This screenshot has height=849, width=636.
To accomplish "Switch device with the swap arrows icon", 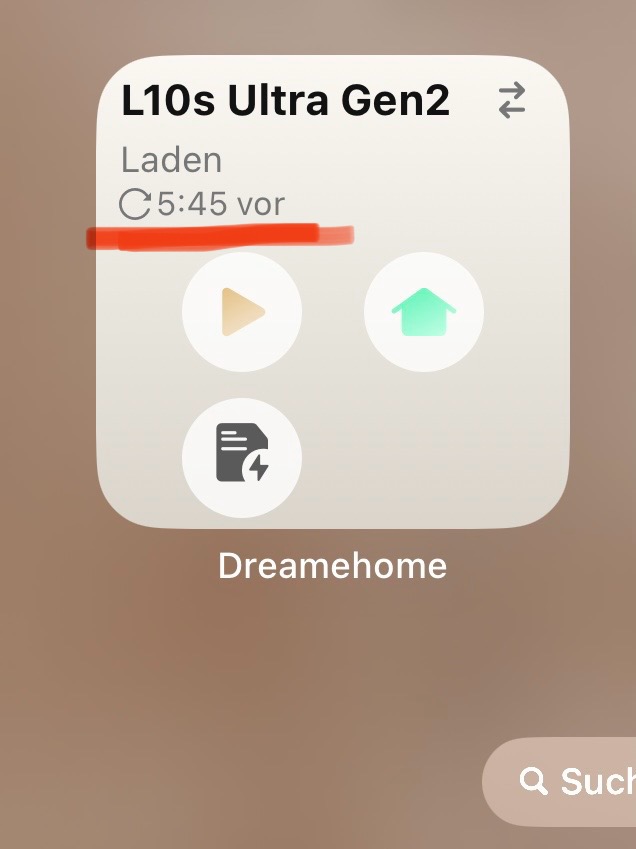I will [x=511, y=101].
